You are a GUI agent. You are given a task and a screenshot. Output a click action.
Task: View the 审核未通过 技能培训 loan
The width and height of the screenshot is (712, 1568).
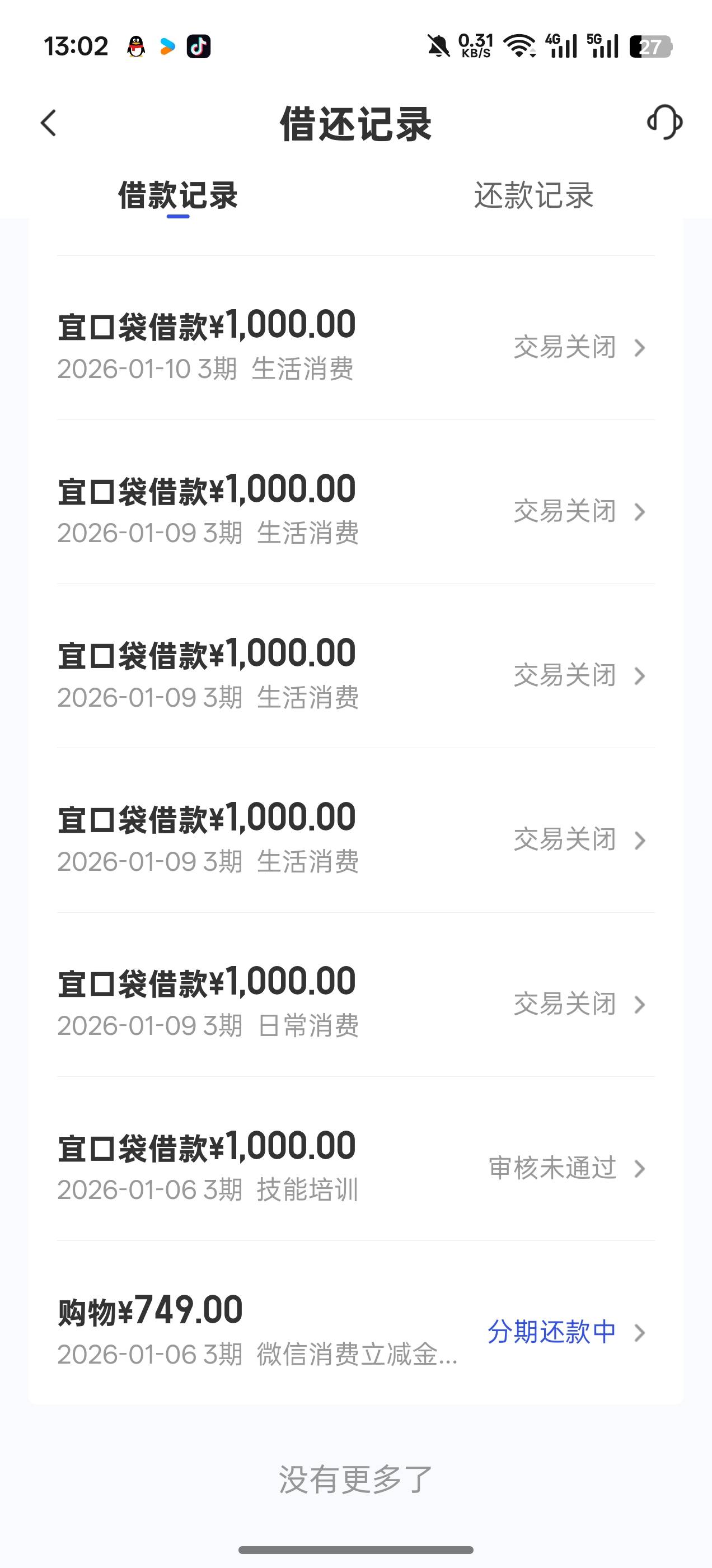[x=355, y=1167]
